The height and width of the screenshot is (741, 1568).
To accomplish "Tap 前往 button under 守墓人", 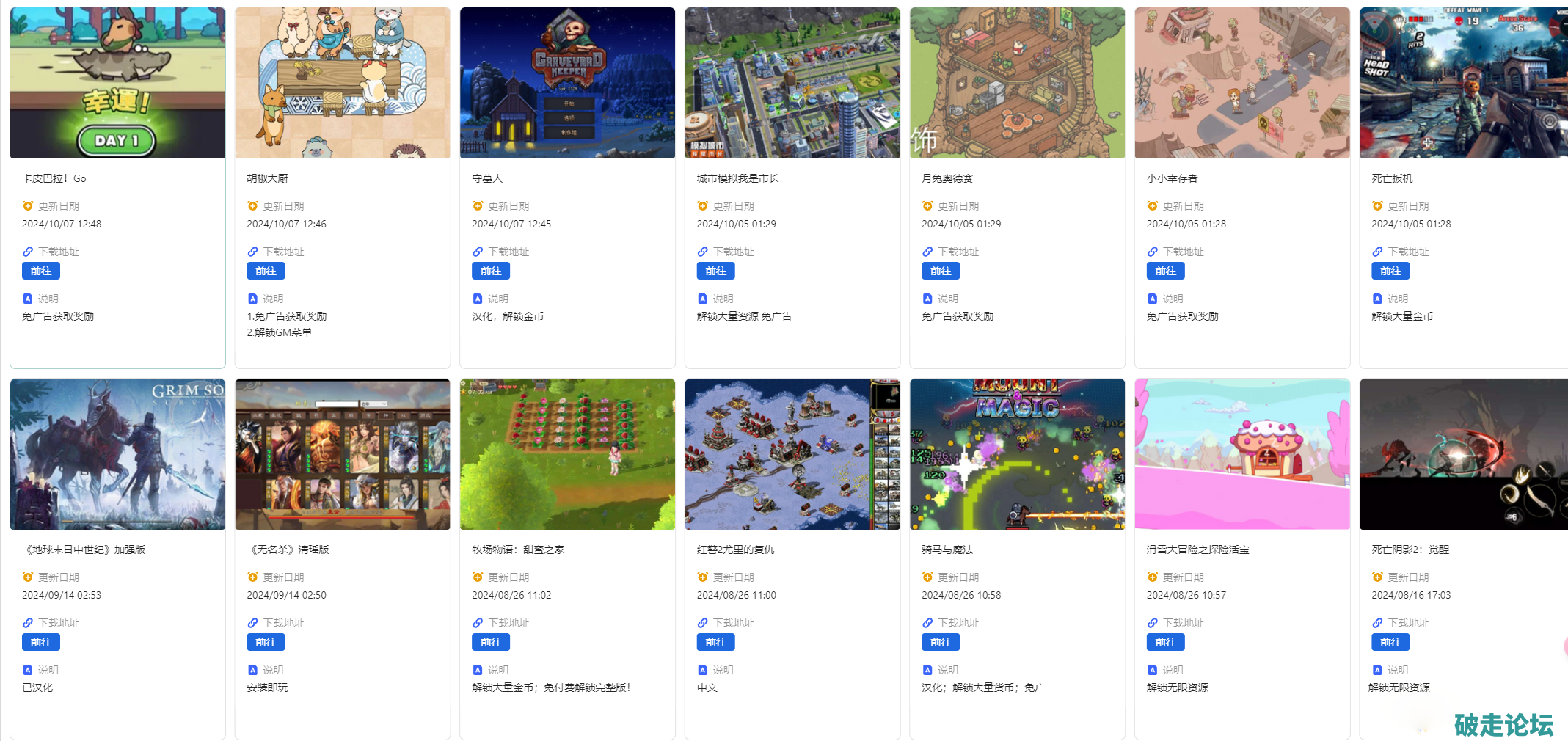I will [491, 271].
